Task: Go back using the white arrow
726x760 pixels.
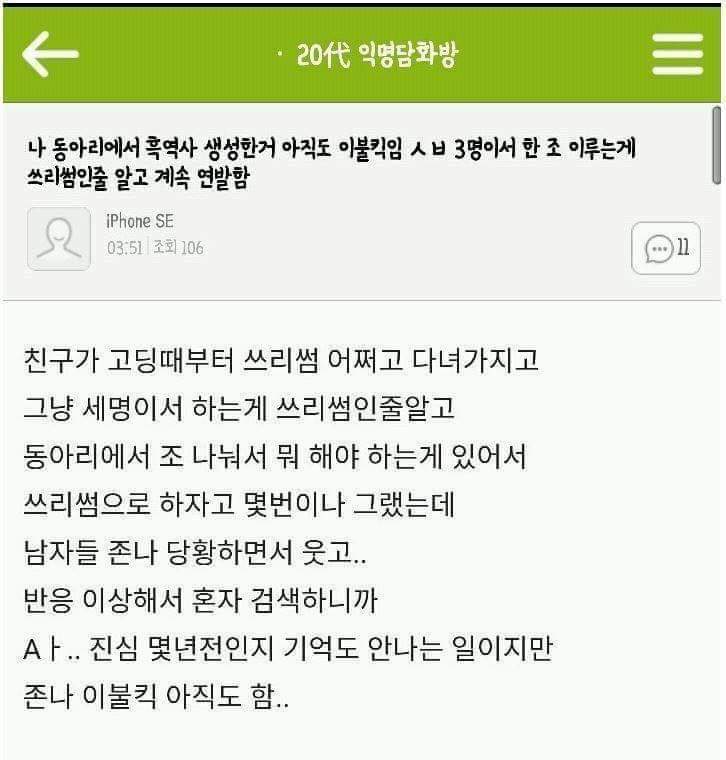Action: (50, 54)
